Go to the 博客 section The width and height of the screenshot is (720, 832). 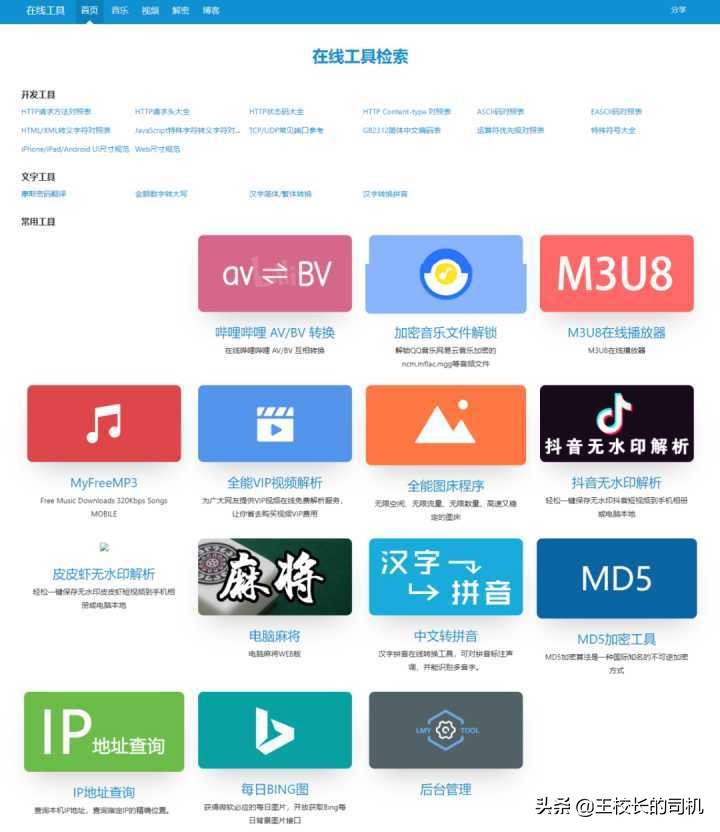pos(212,11)
